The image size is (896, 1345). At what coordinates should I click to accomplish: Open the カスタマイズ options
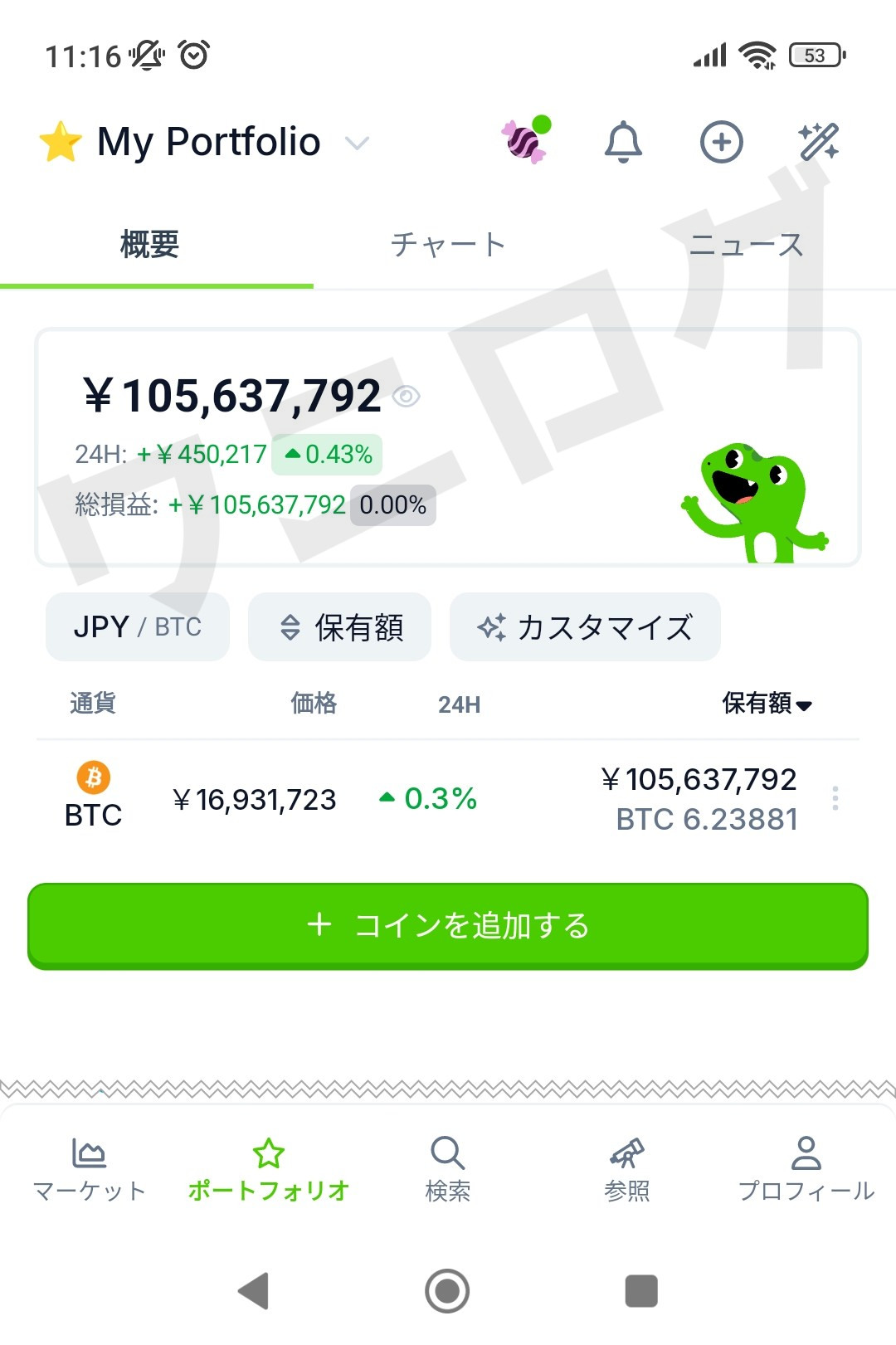(x=585, y=627)
